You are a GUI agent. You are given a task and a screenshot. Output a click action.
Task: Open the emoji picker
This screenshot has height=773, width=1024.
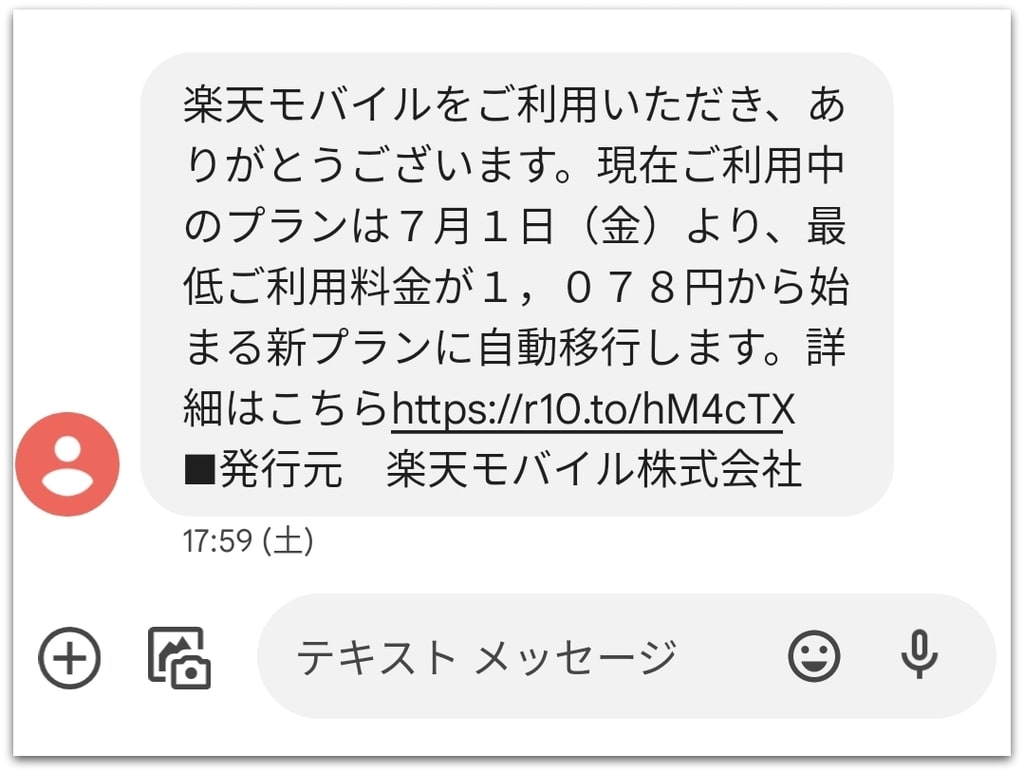(x=814, y=657)
